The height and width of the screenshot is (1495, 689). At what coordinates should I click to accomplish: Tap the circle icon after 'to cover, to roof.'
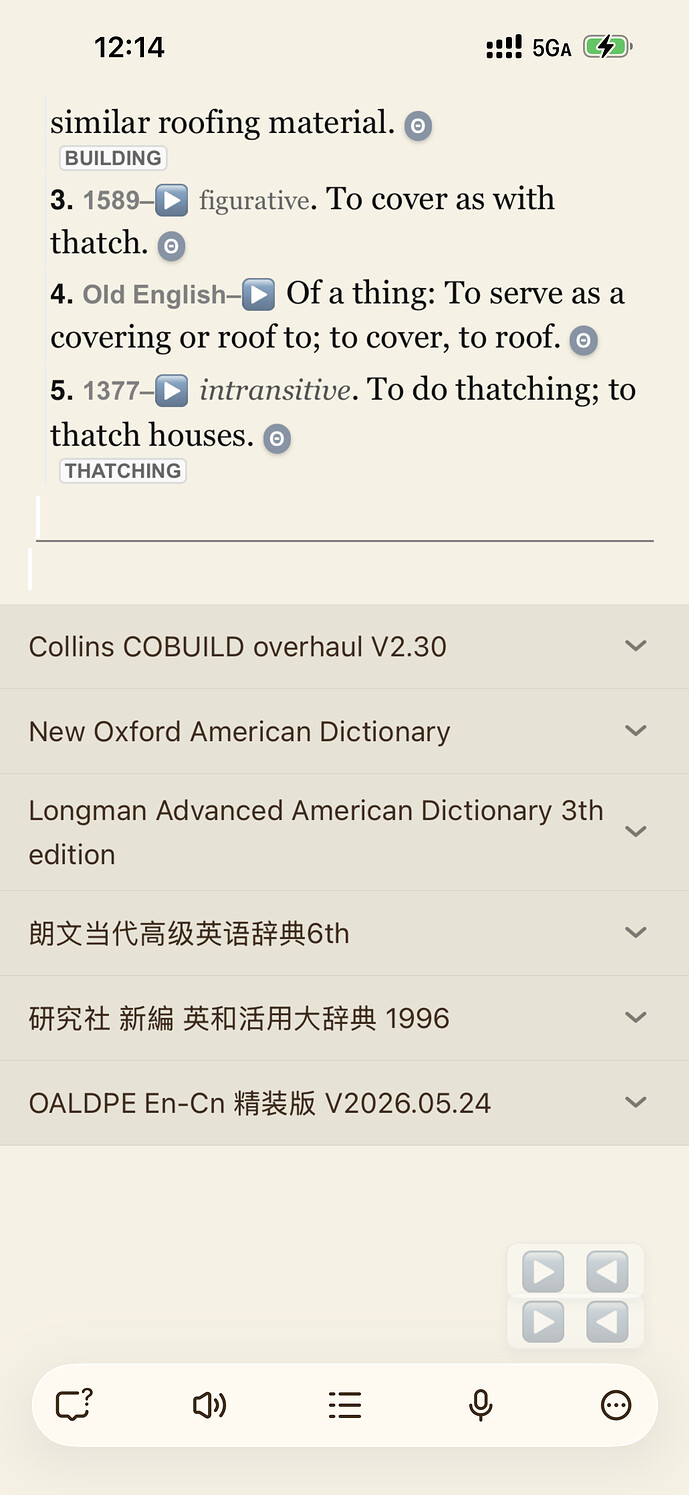click(x=583, y=341)
